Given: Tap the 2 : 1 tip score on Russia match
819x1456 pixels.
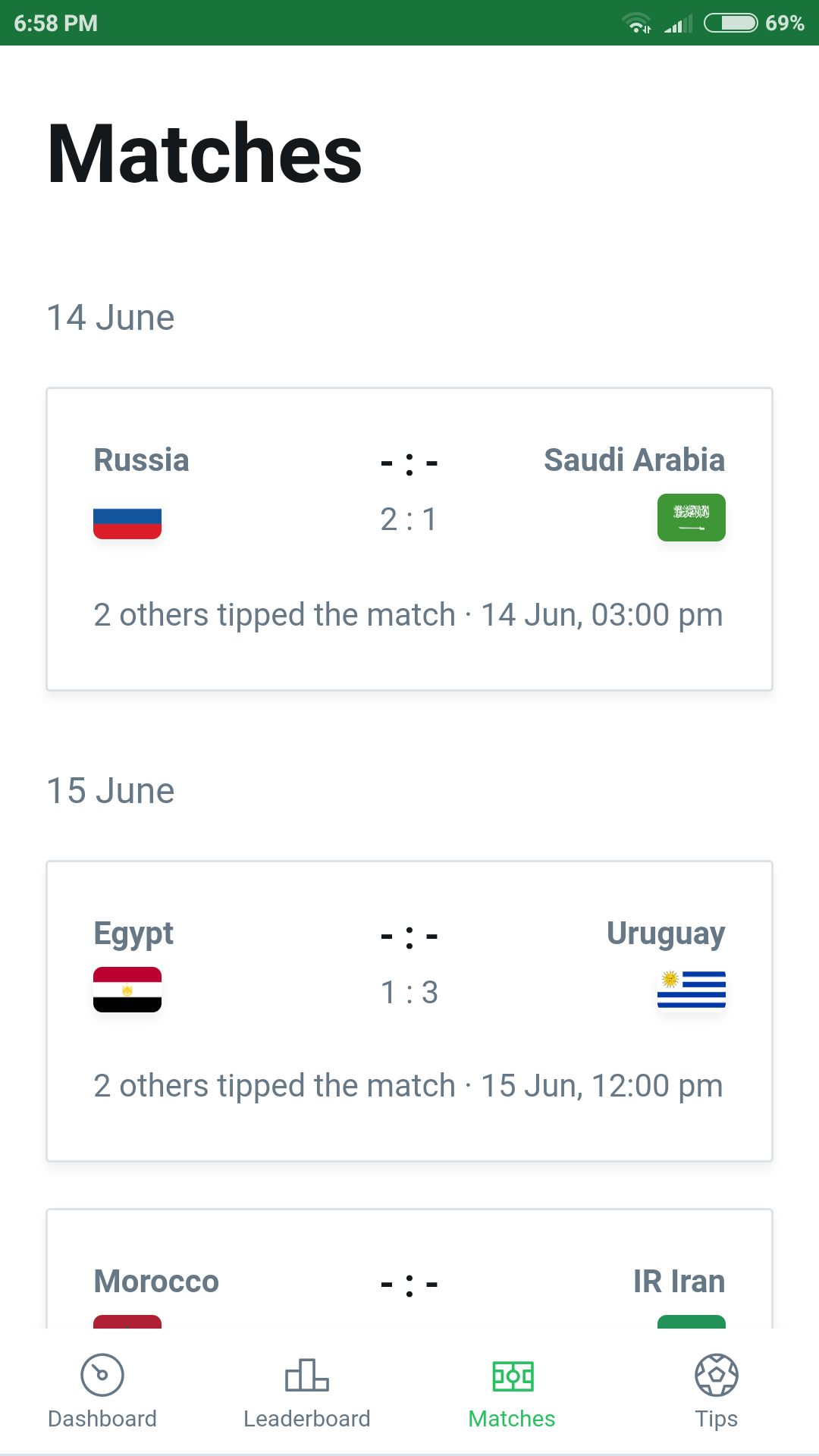Looking at the screenshot, I should [409, 519].
